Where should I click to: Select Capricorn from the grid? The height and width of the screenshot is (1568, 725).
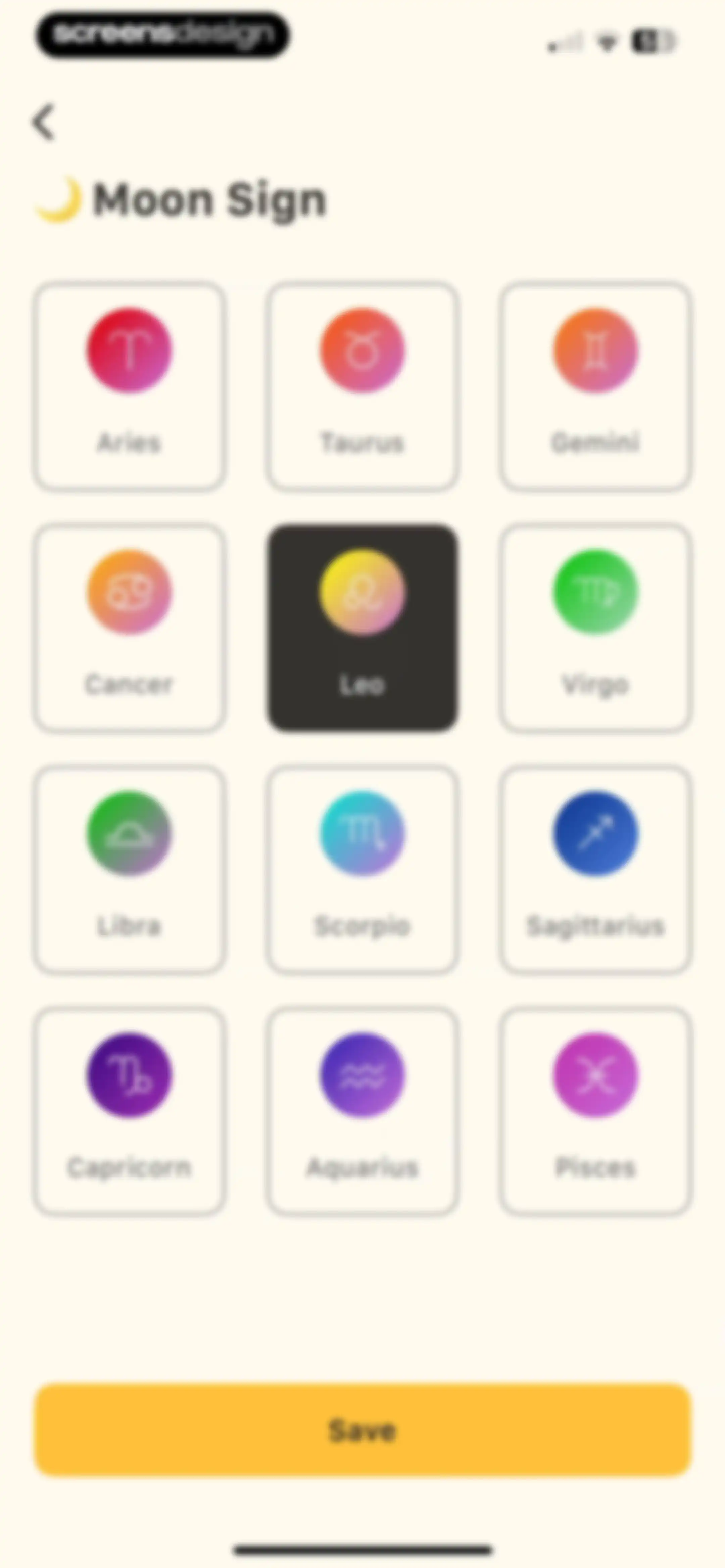(x=129, y=1111)
